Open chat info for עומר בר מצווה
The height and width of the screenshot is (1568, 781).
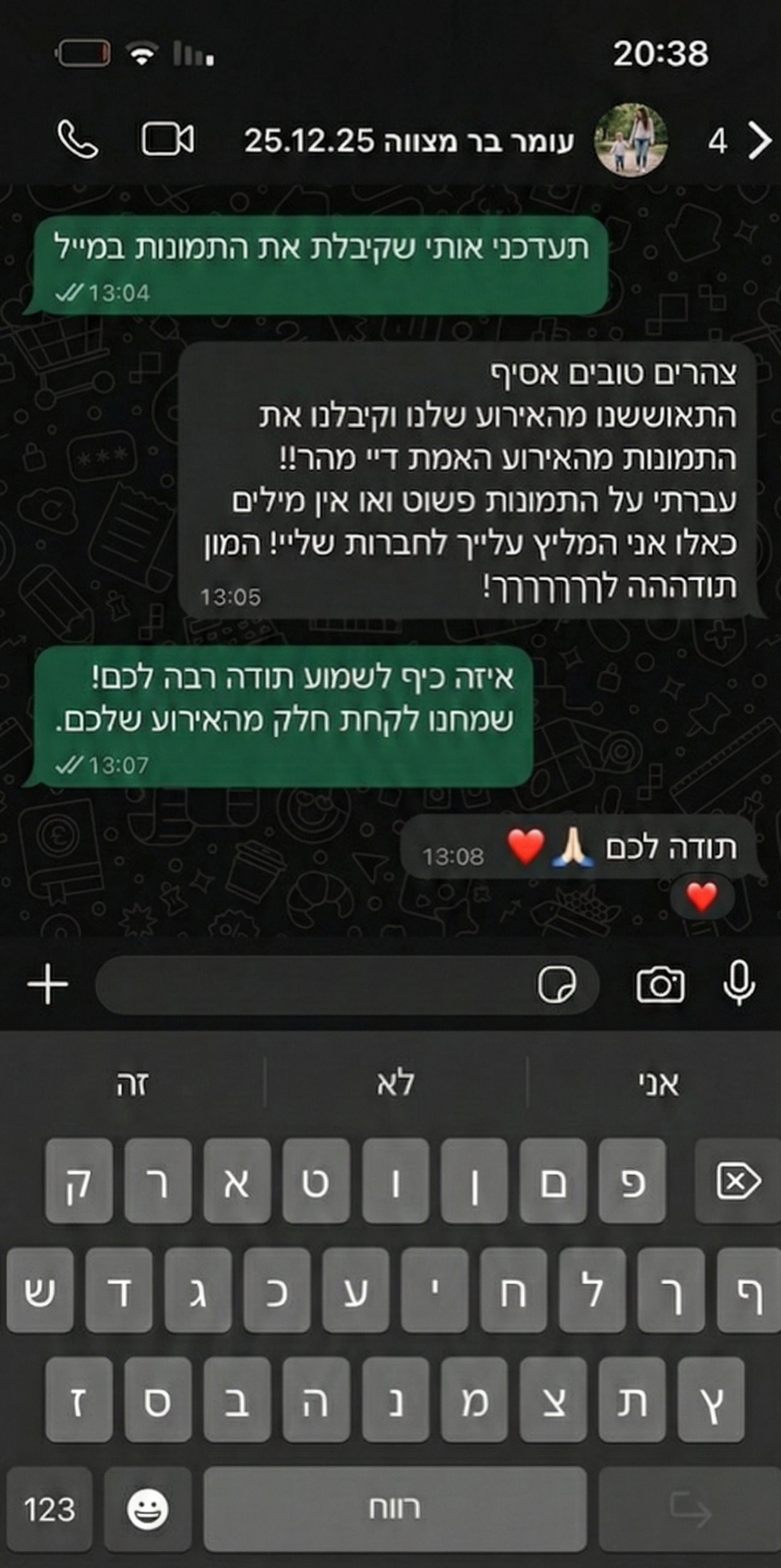click(409, 141)
